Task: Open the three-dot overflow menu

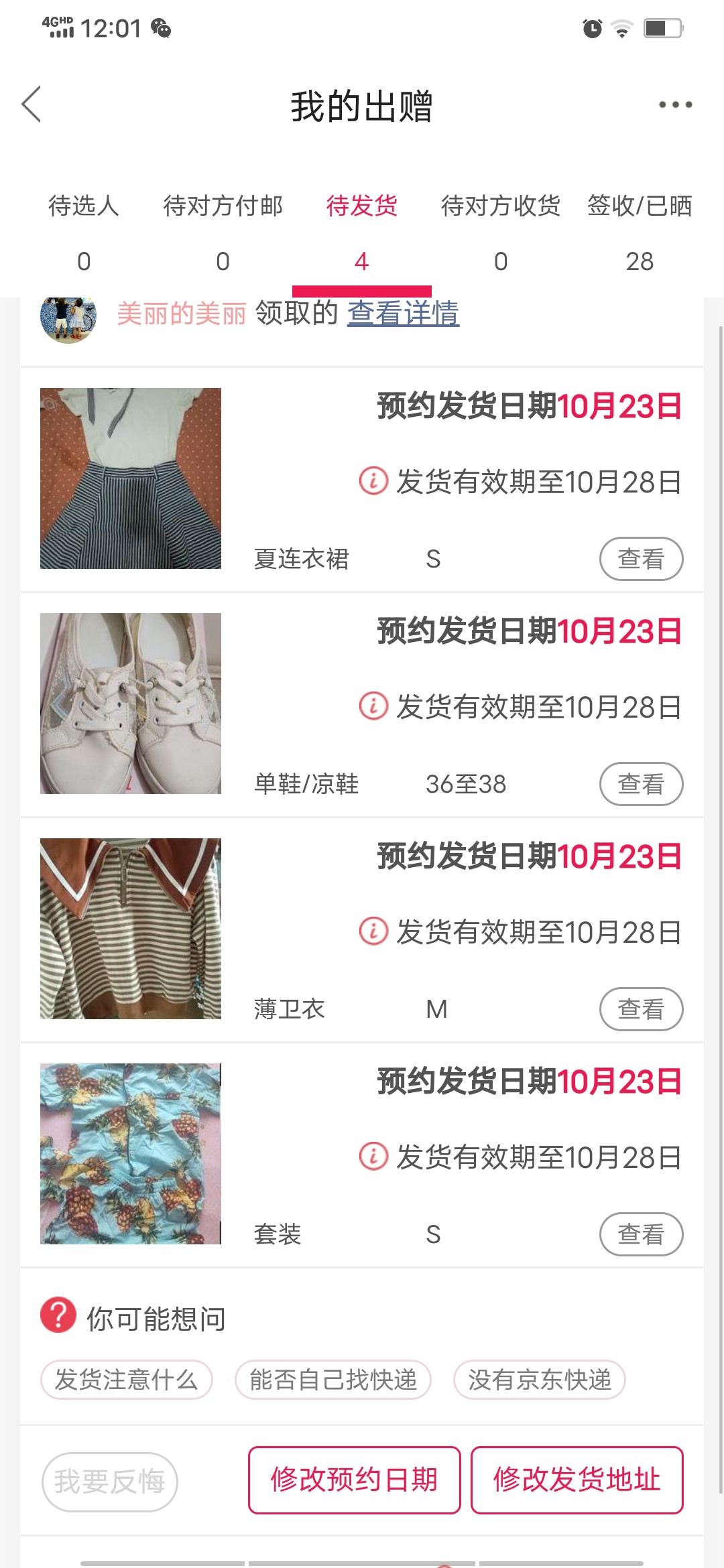Action: 674,105
